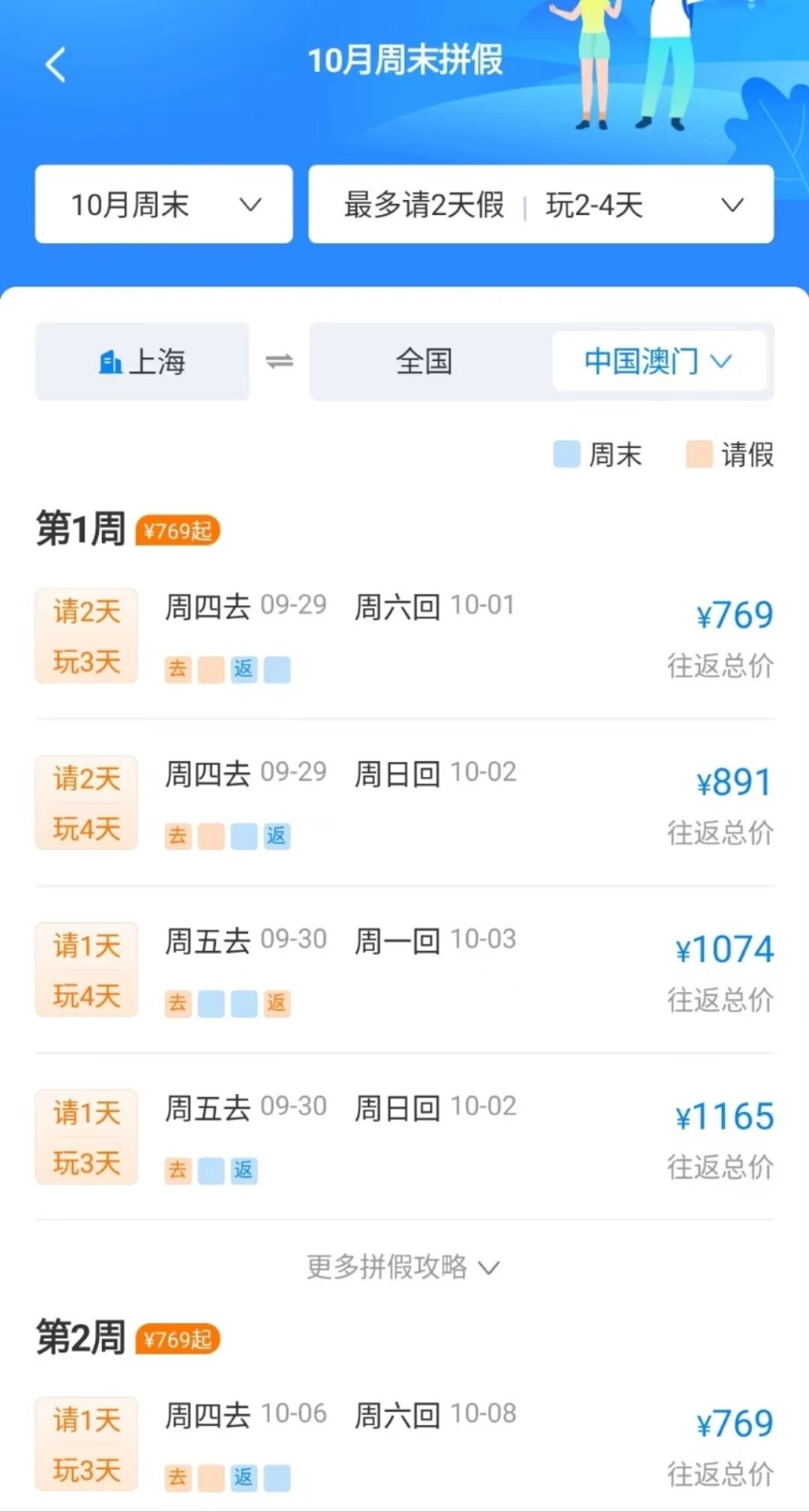Open the 最多请2天假 玩2-4天 filter dropdown
The image size is (809, 1512).
pos(540,204)
